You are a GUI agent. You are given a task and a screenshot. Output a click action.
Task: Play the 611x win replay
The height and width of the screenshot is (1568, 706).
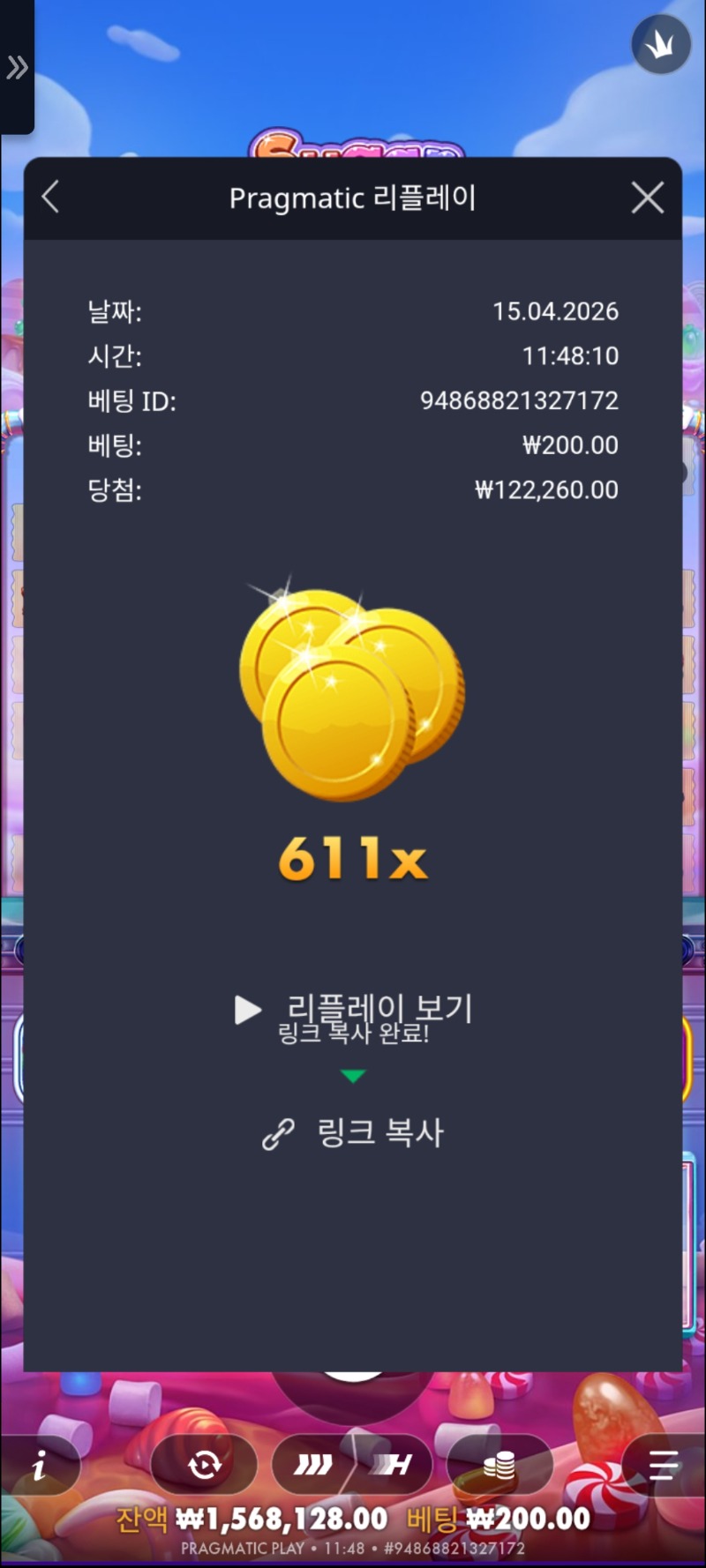pos(353,1009)
